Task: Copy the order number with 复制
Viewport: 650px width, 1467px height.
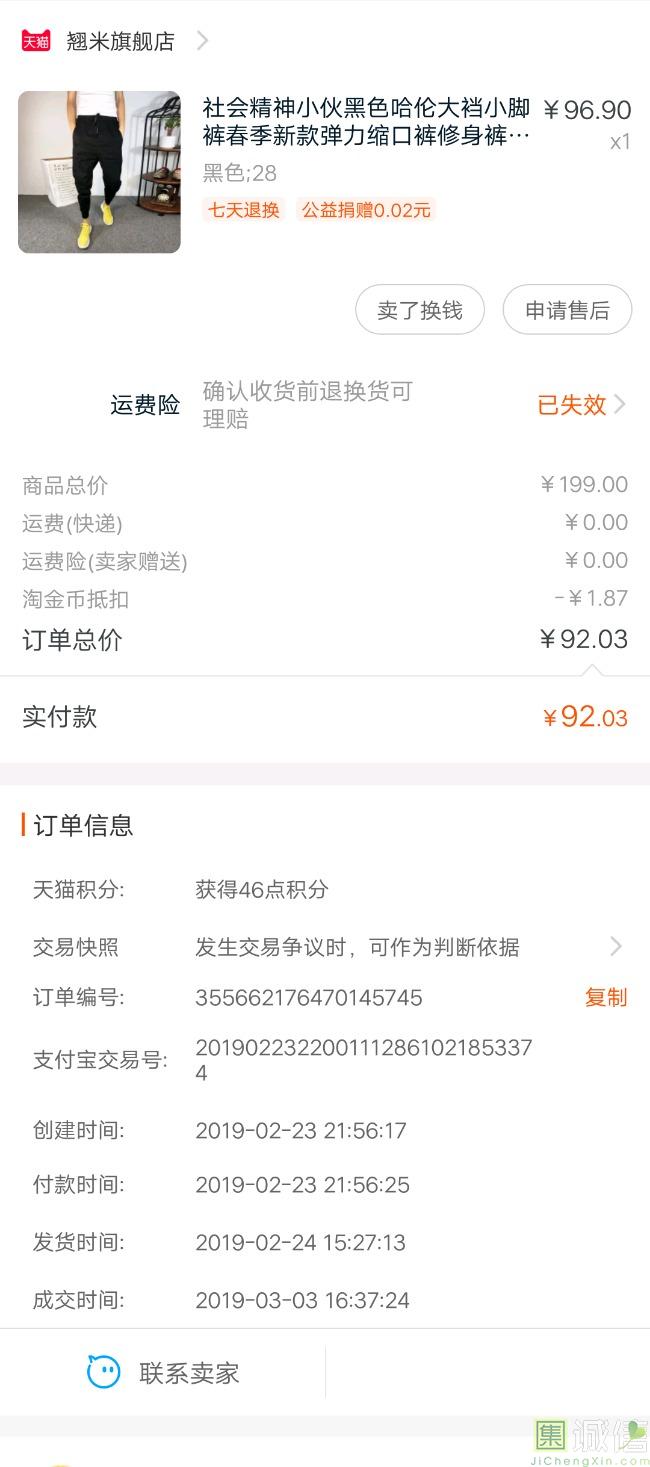Action: [x=606, y=997]
